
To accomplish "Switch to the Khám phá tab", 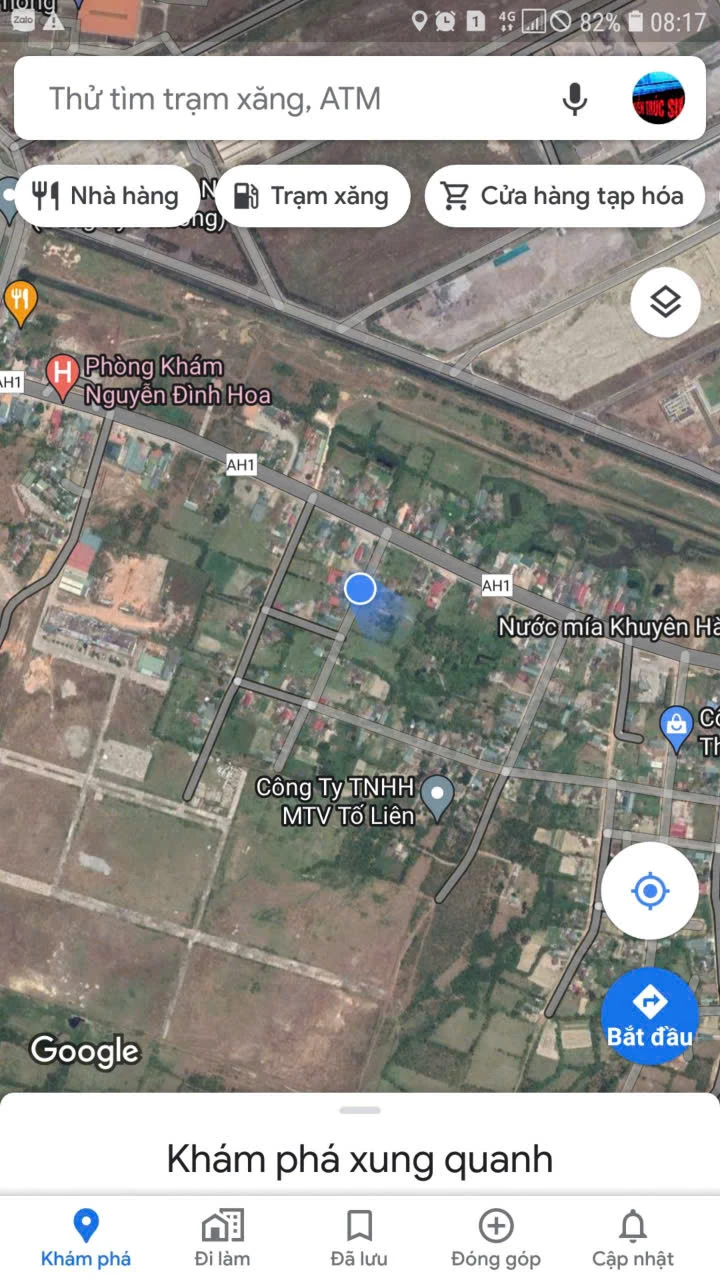I will [86, 1238].
